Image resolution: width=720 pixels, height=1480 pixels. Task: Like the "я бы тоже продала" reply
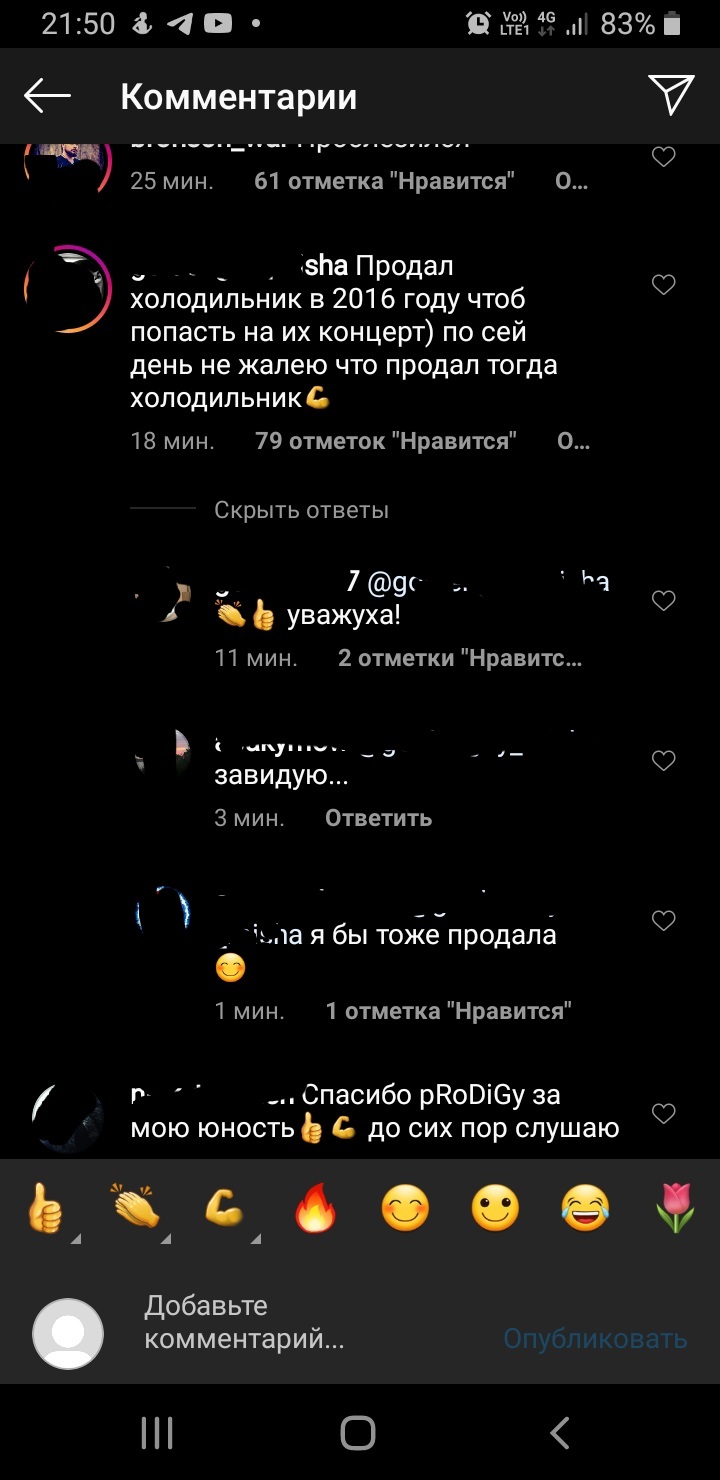click(x=664, y=920)
